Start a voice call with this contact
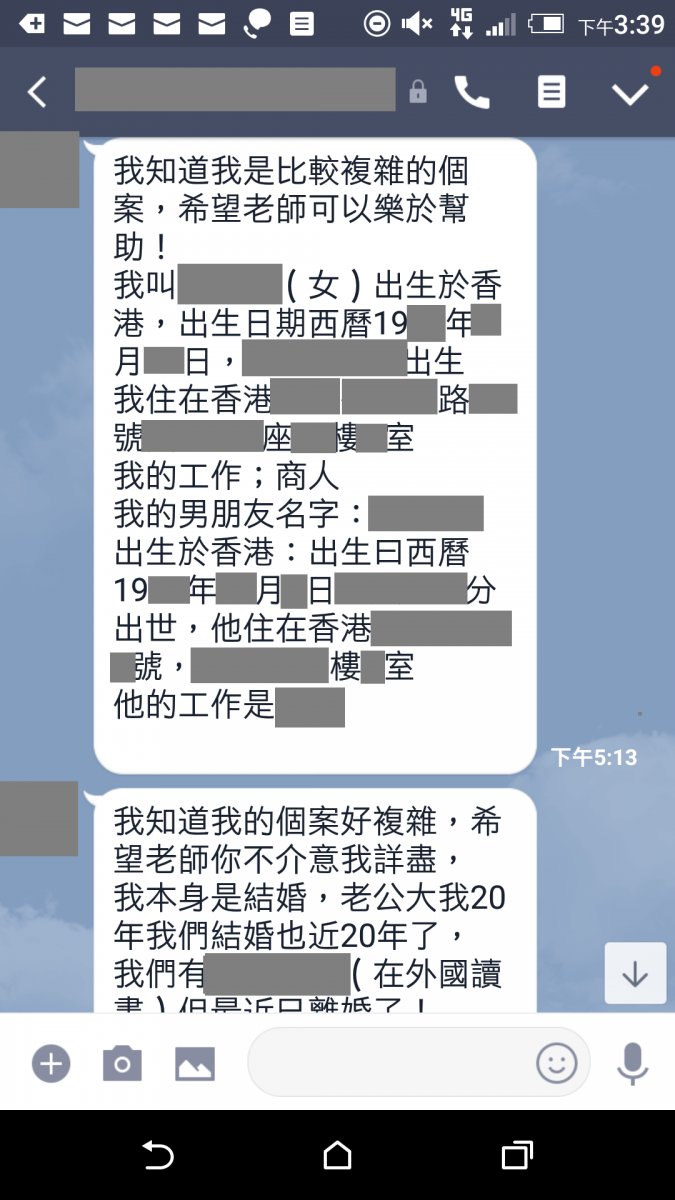This screenshot has width=675, height=1200. 471,93
